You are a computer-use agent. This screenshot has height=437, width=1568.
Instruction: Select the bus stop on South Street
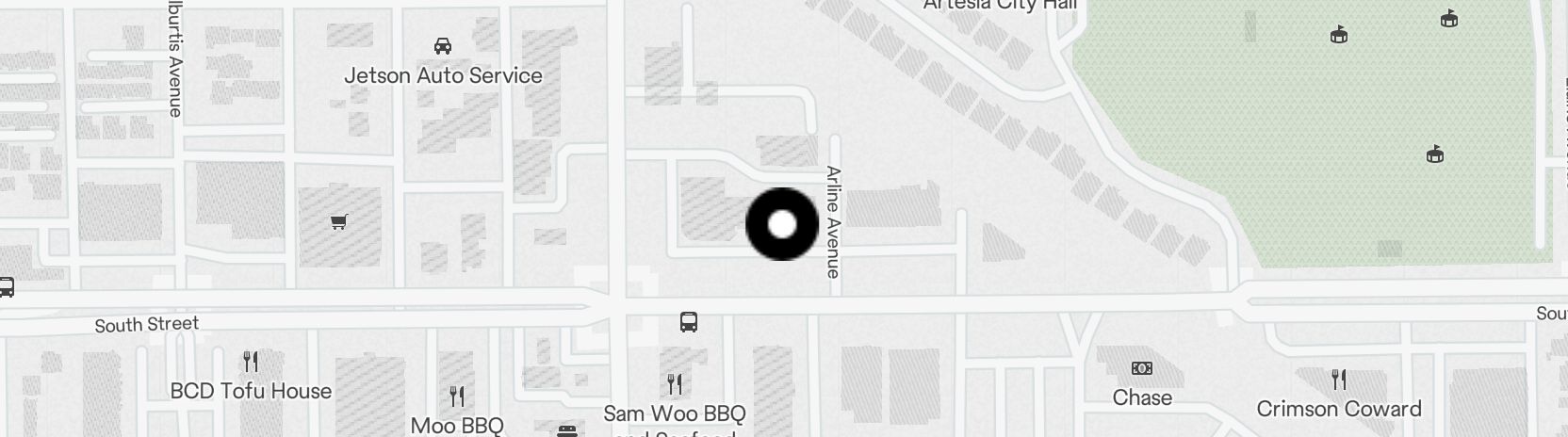[689, 322]
